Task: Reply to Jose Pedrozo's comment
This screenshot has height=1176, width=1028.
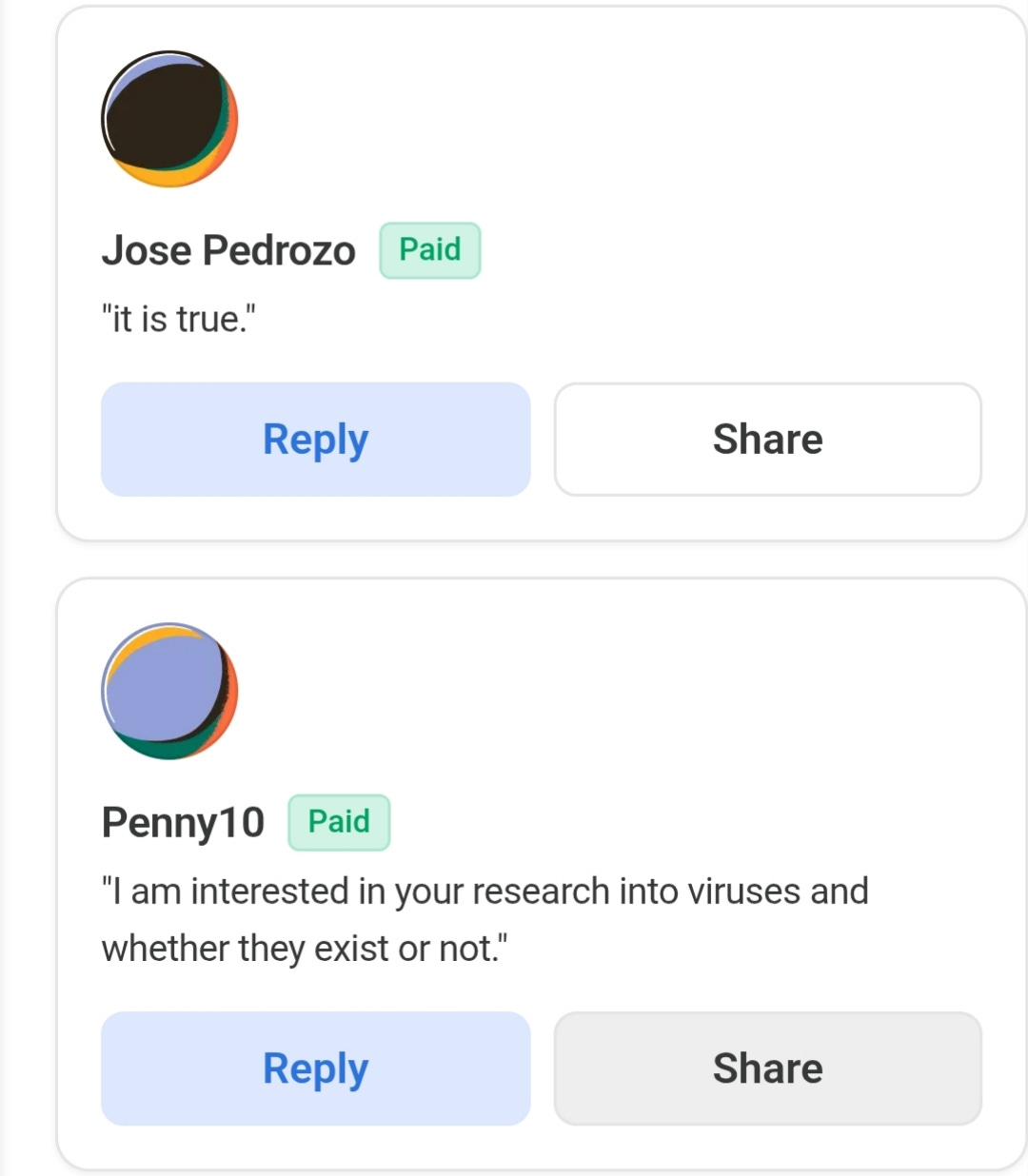Action: tap(315, 440)
